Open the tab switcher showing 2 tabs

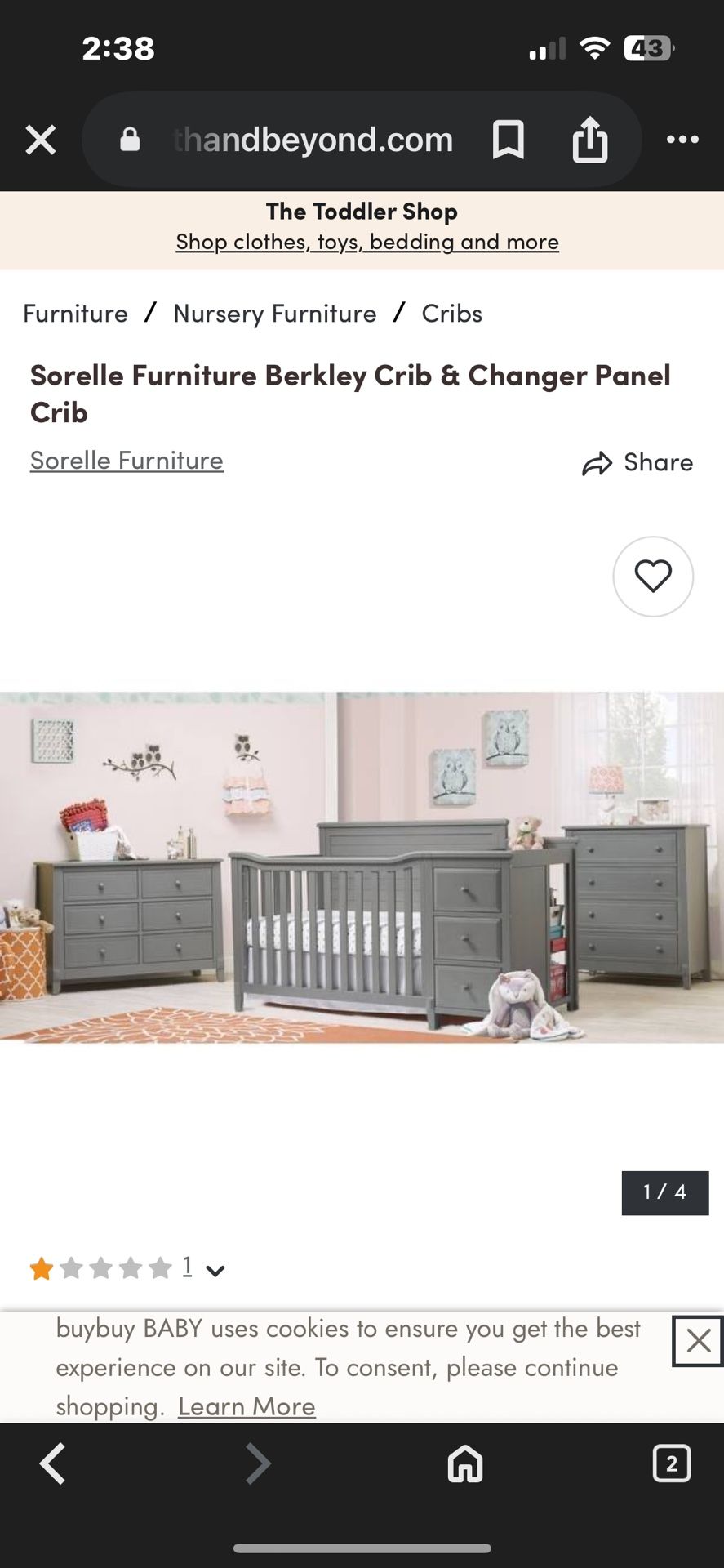(x=671, y=1464)
